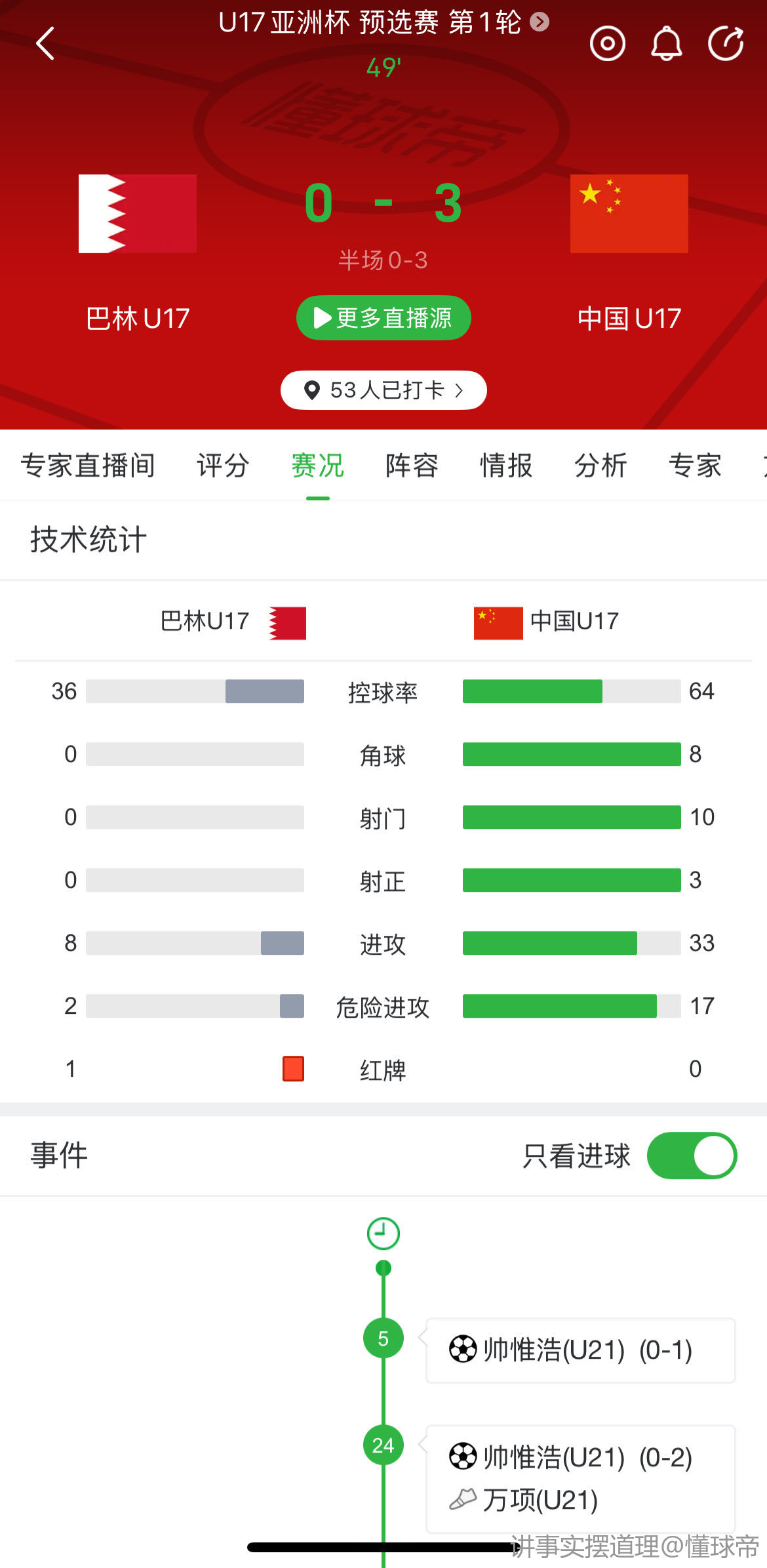
Task: Share this match
Action: tap(726, 44)
